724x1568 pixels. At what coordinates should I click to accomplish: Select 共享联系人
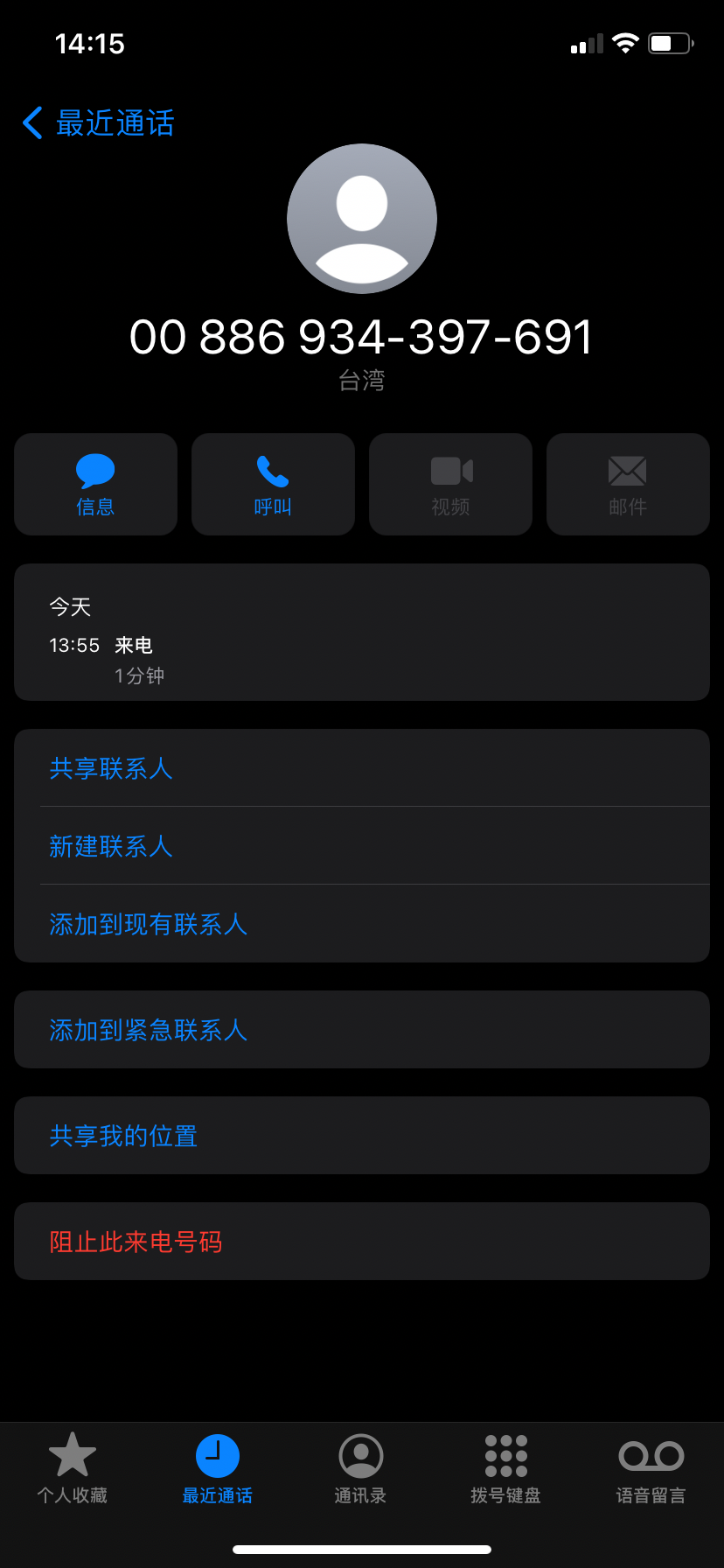click(361, 768)
